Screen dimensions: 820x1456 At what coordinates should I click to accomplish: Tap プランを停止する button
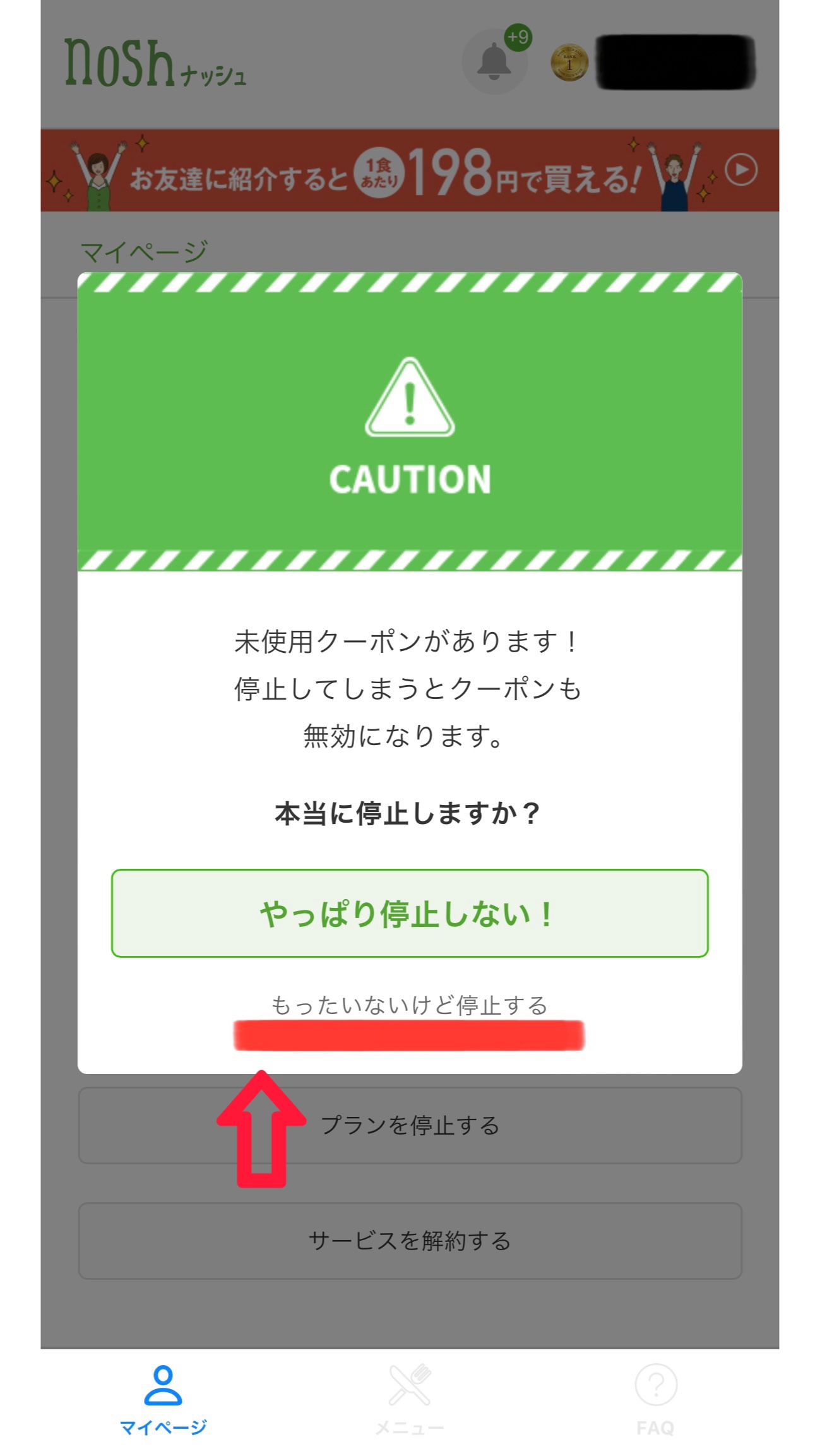pyautogui.click(x=410, y=1125)
